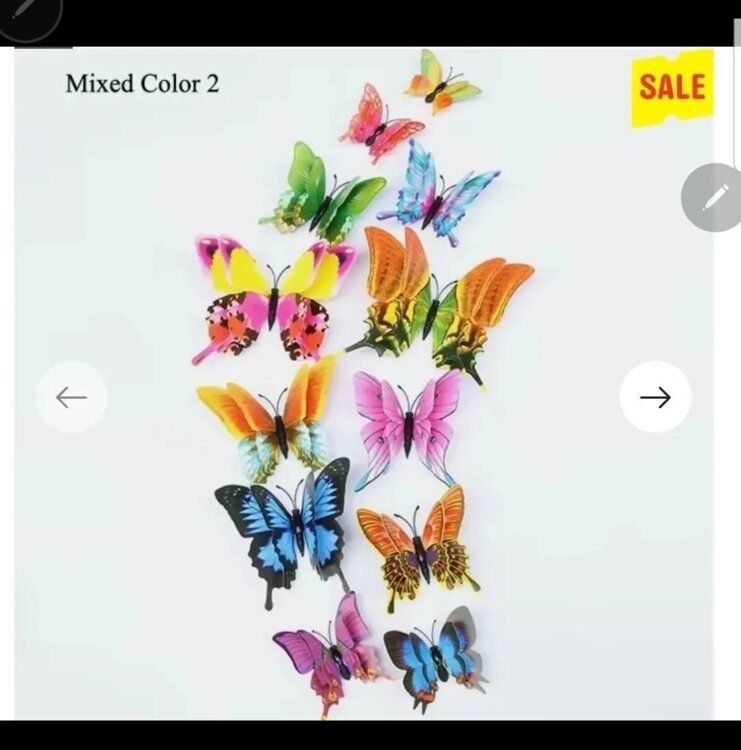This screenshot has width=741, height=750.
Task: Tap the gray pencil edit icon
Action: click(x=714, y=198)
